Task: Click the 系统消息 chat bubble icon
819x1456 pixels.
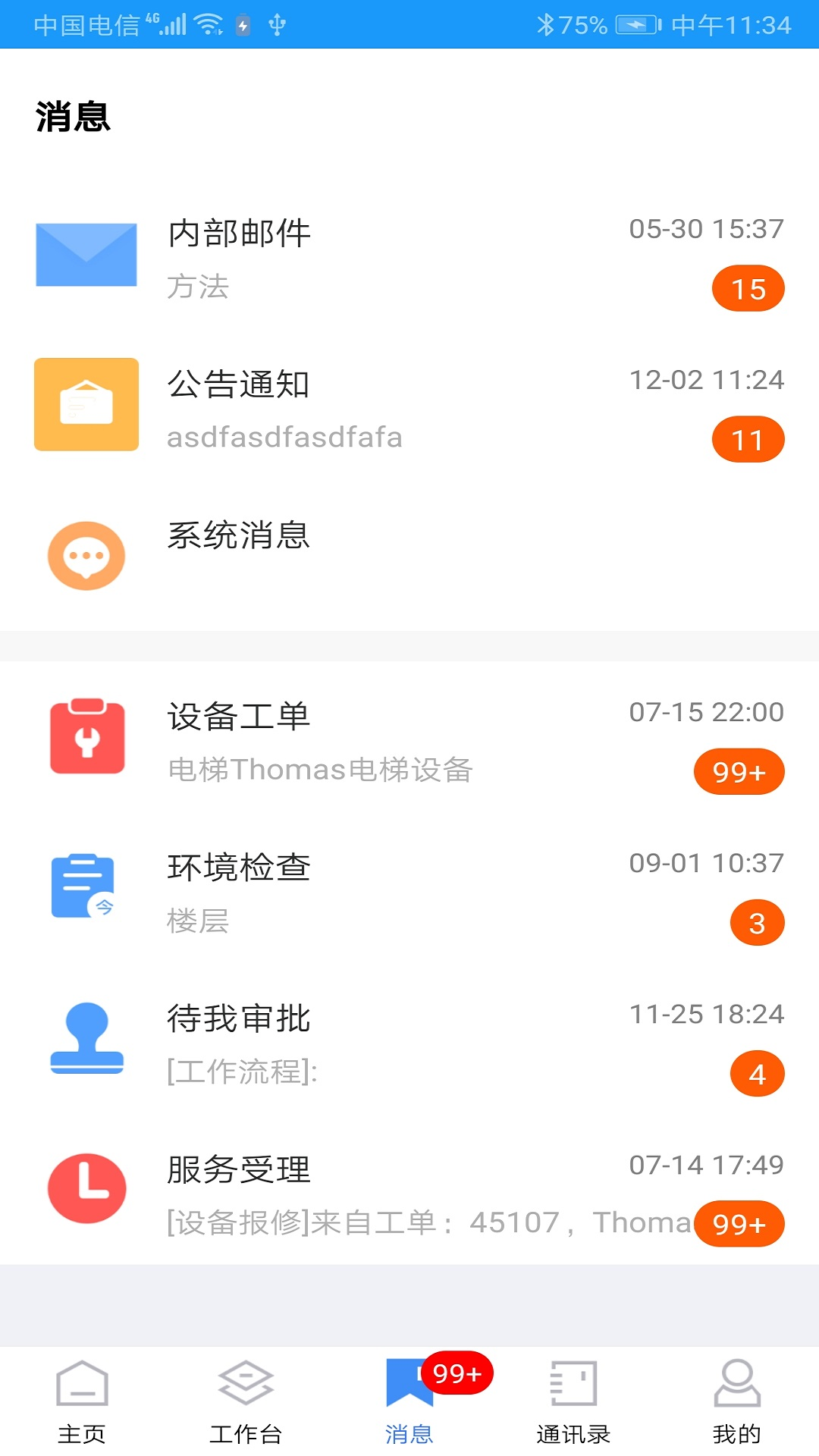Action: coord(86,554)
